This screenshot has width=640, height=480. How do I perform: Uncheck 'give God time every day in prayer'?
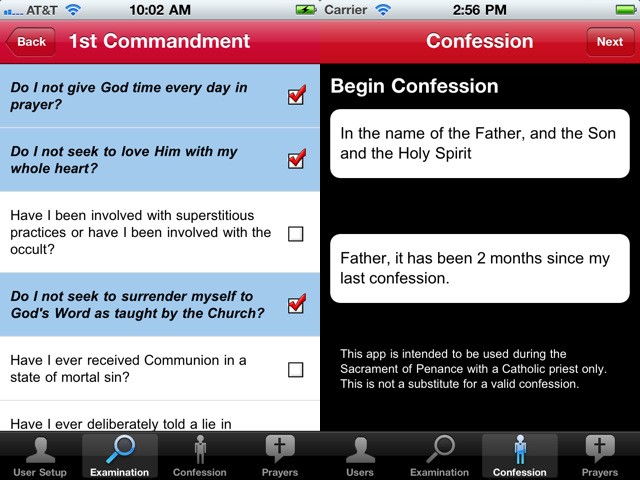tap(296, 96)
